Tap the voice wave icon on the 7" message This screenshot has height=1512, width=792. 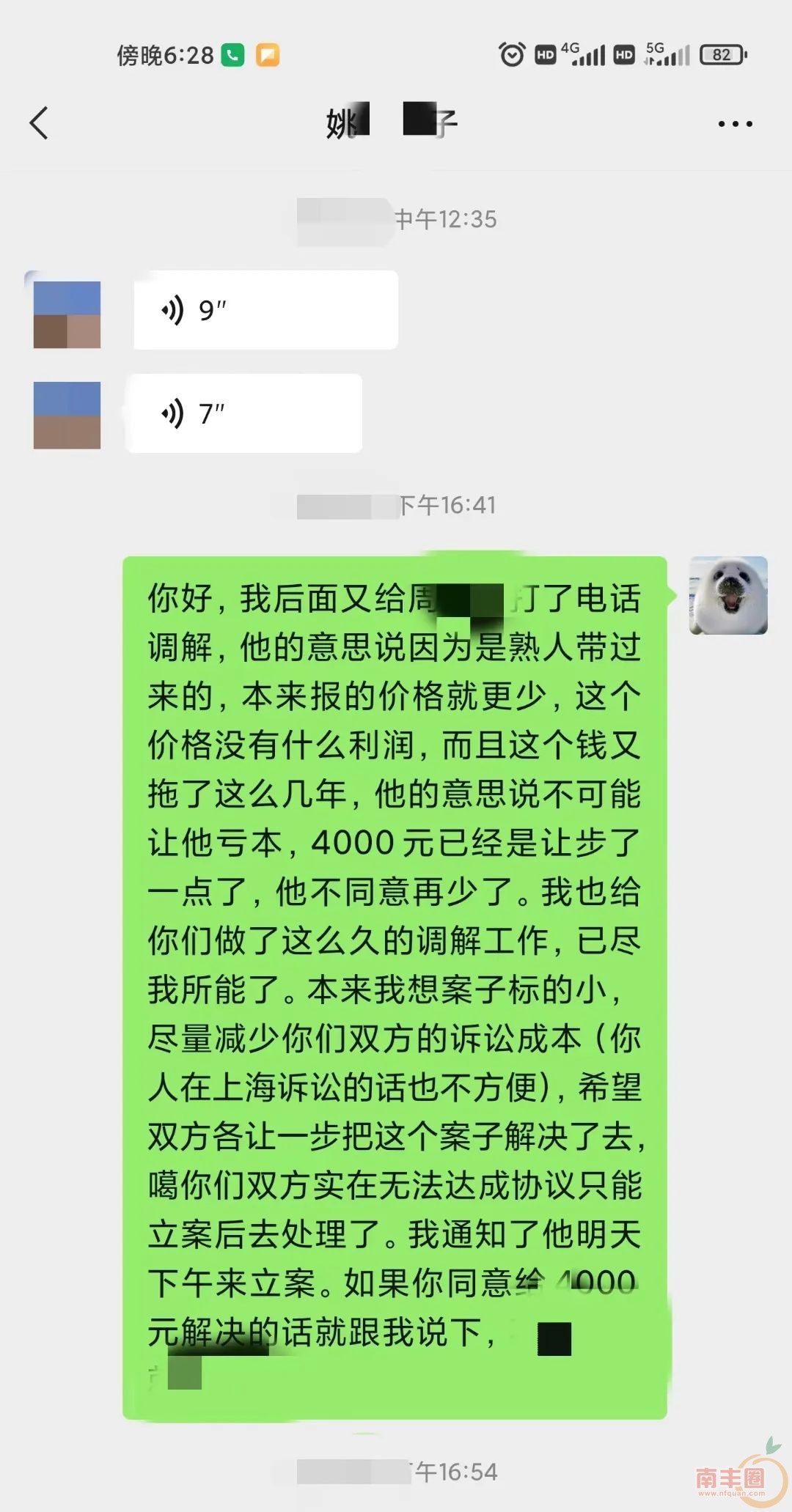(174, 413)
